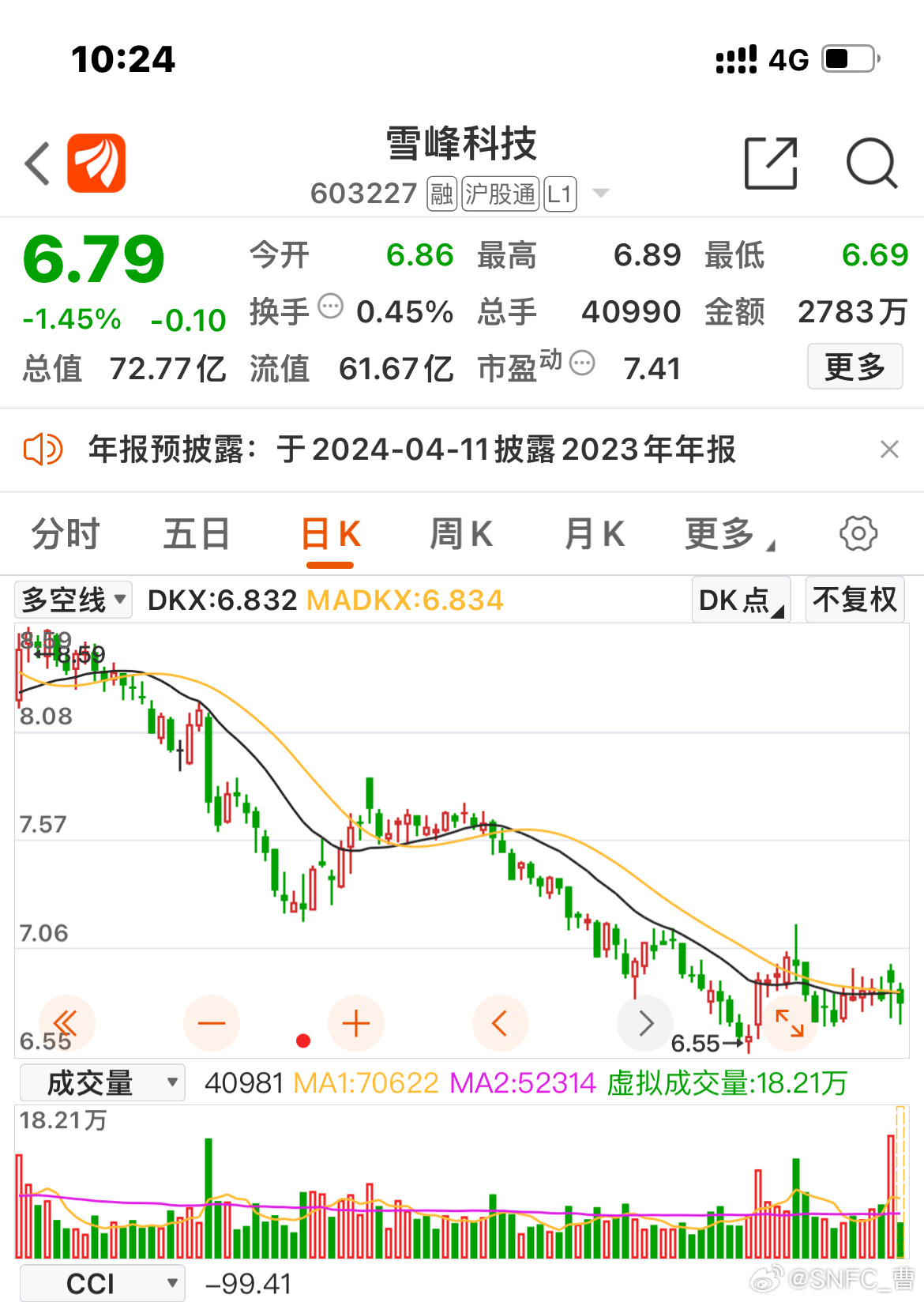Dismiss the 年报预披露 notice banner
Image resolution: width=924 pixels, height=1302 pixels.
[x=889, y=450]
